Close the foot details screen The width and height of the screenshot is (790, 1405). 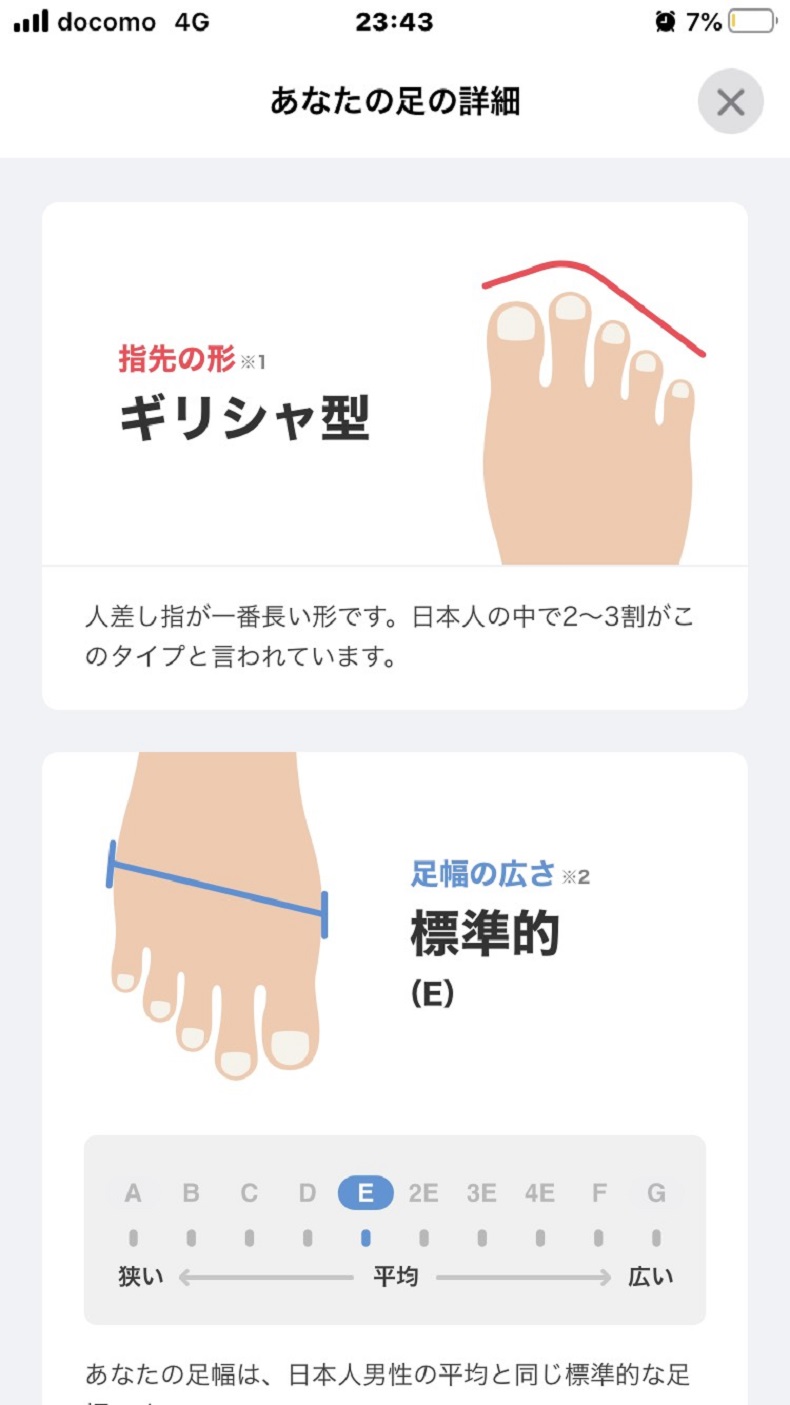coord(730,102)
